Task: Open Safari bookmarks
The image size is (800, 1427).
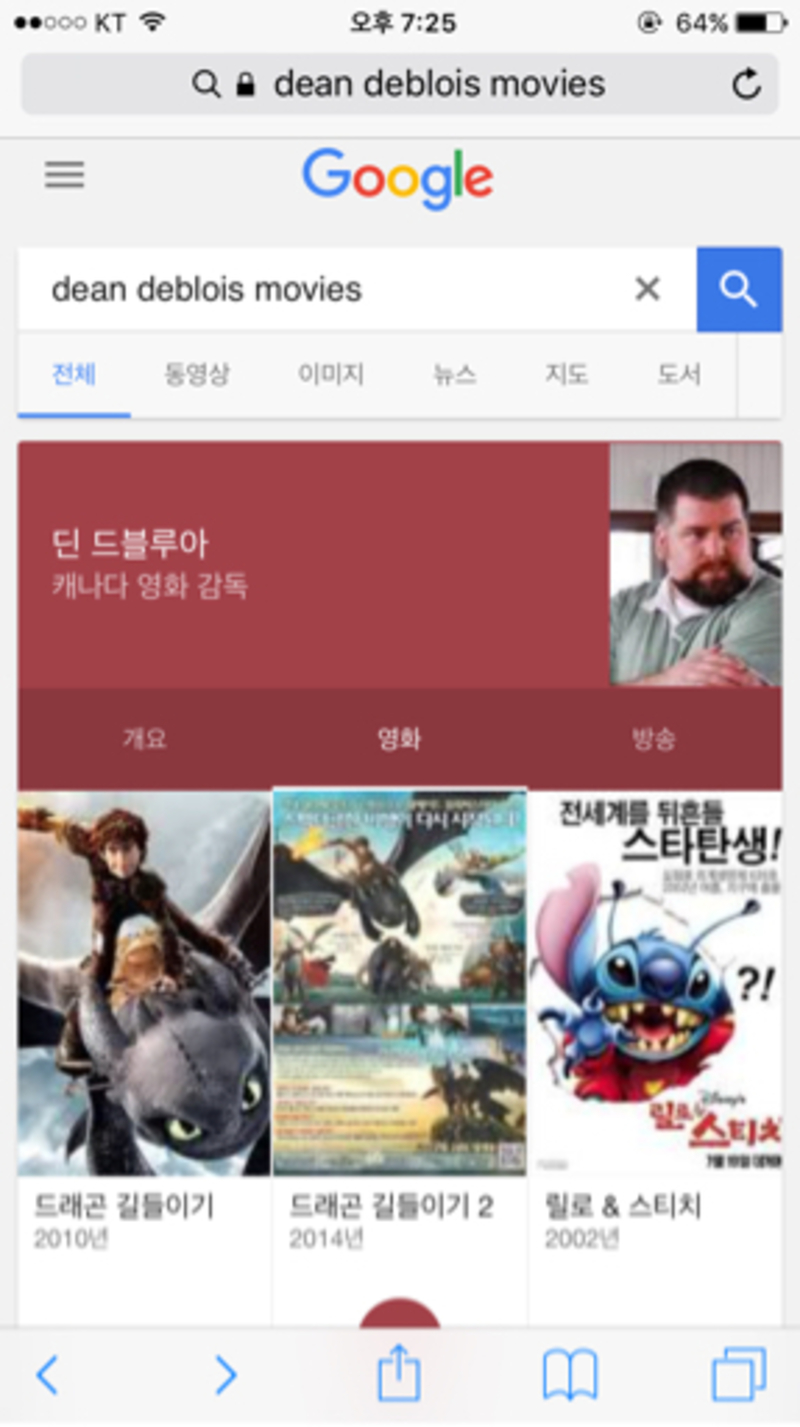Action: coord(570,1375)
